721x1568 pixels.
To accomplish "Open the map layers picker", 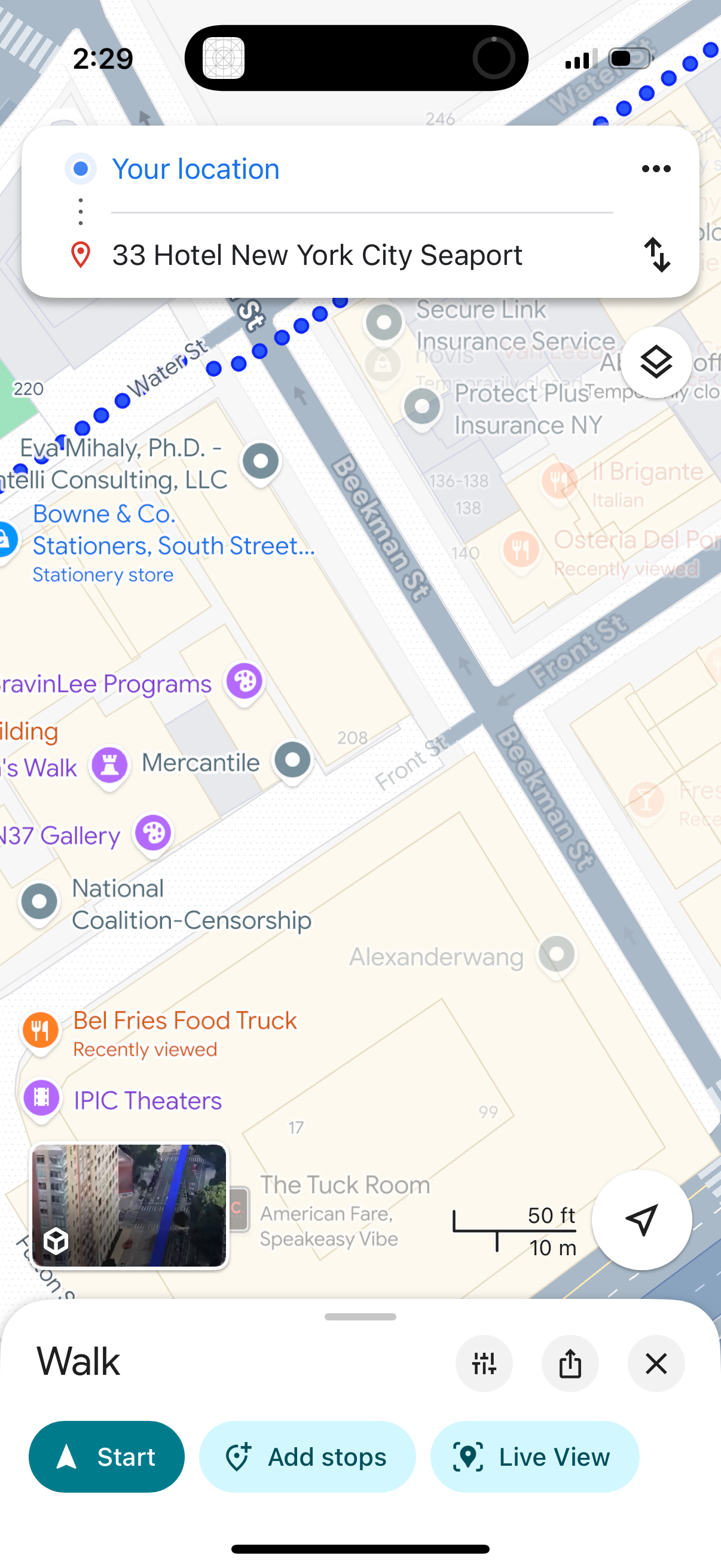I will coord(656,362).
